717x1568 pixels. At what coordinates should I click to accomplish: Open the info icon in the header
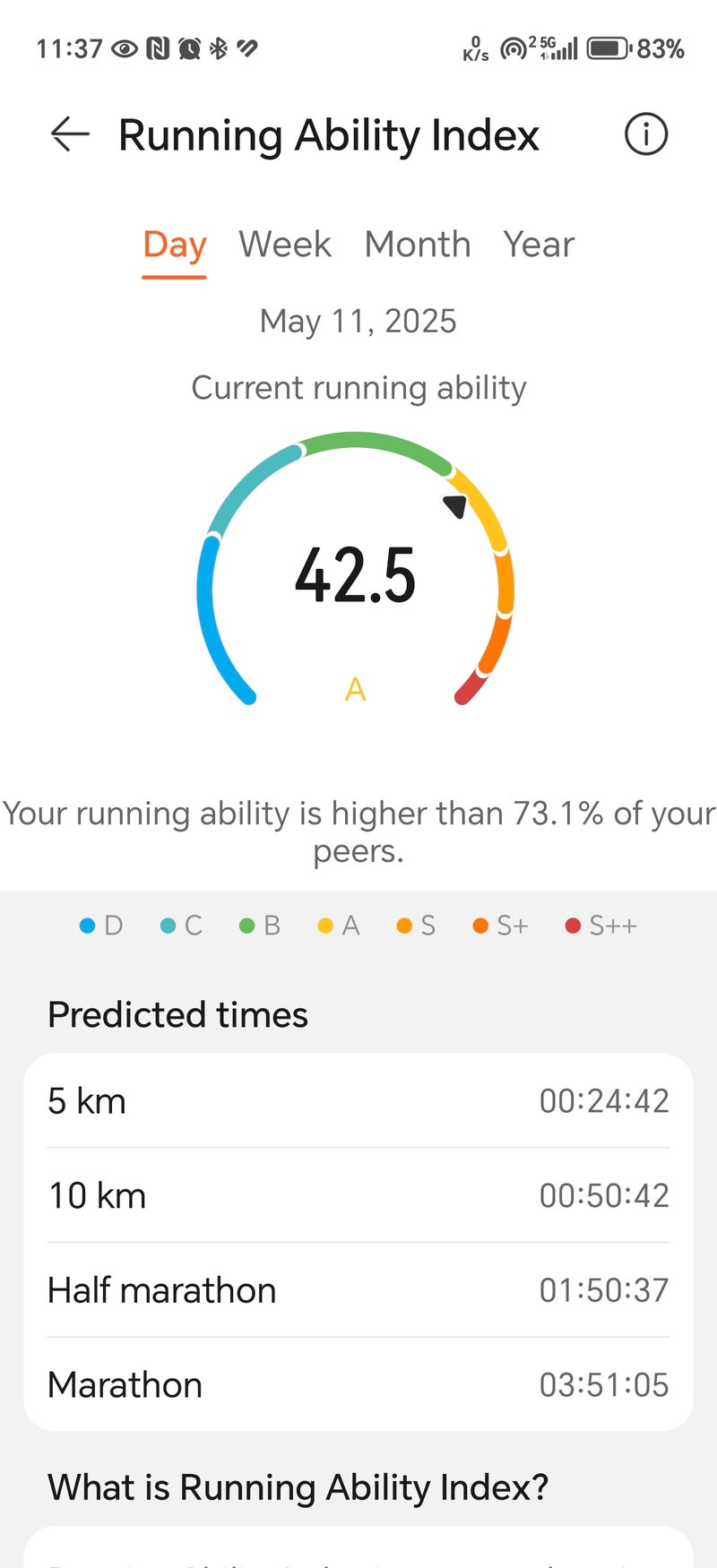pos(645,135)
